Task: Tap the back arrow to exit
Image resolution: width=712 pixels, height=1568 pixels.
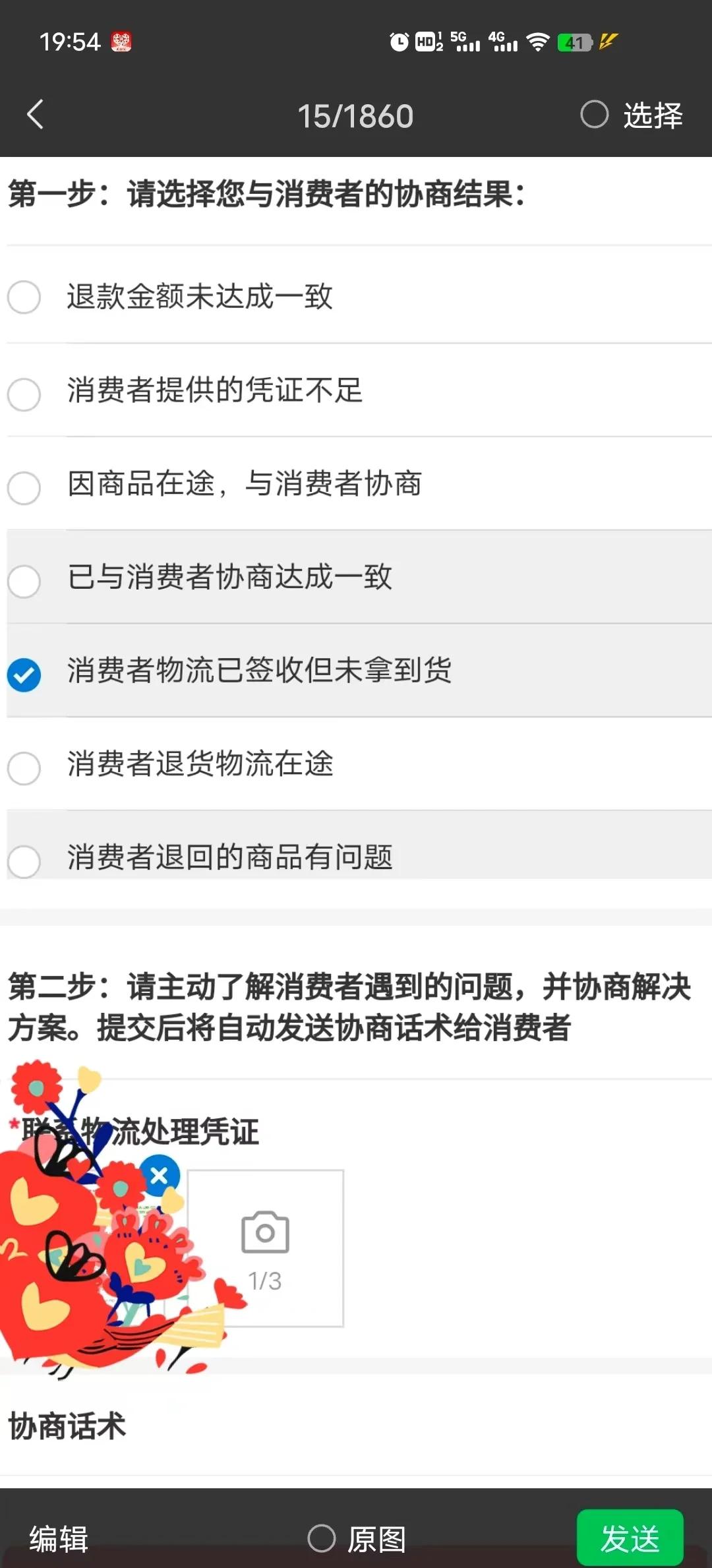Action: tap(35, 115)
